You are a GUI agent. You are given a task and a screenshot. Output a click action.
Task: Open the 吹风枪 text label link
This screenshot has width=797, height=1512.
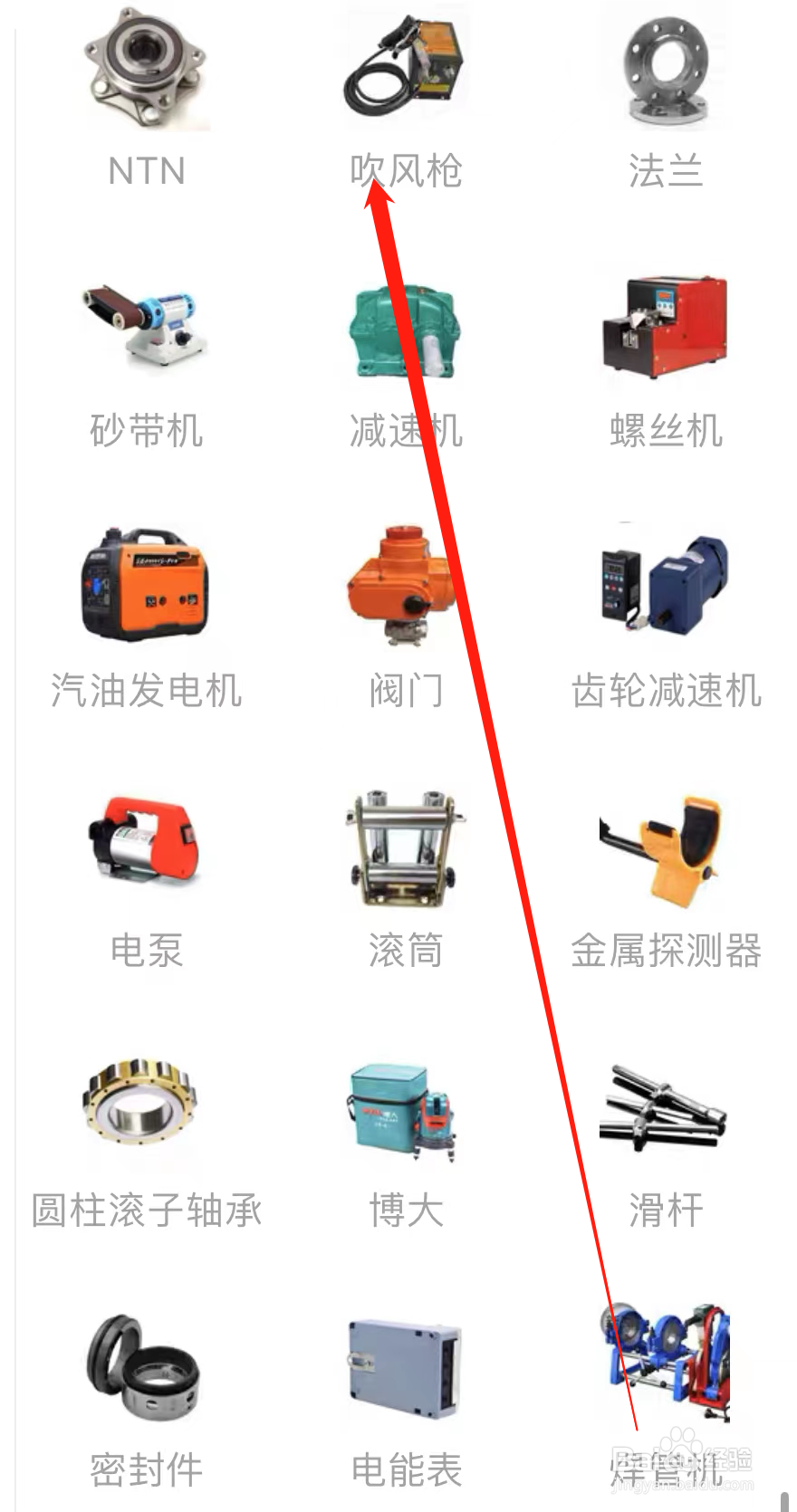coord(406,172)
